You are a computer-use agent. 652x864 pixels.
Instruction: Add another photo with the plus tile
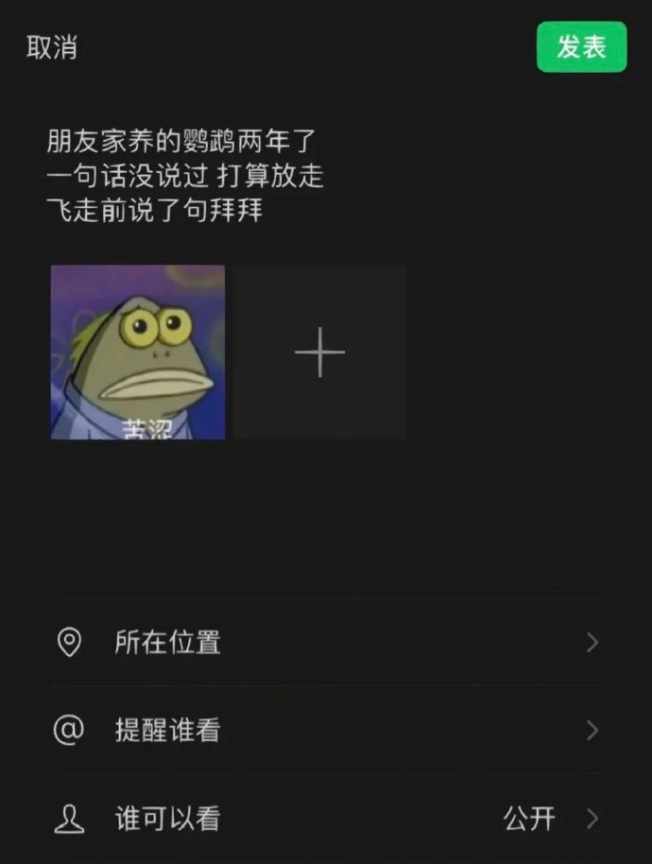(x=320, y=352)
